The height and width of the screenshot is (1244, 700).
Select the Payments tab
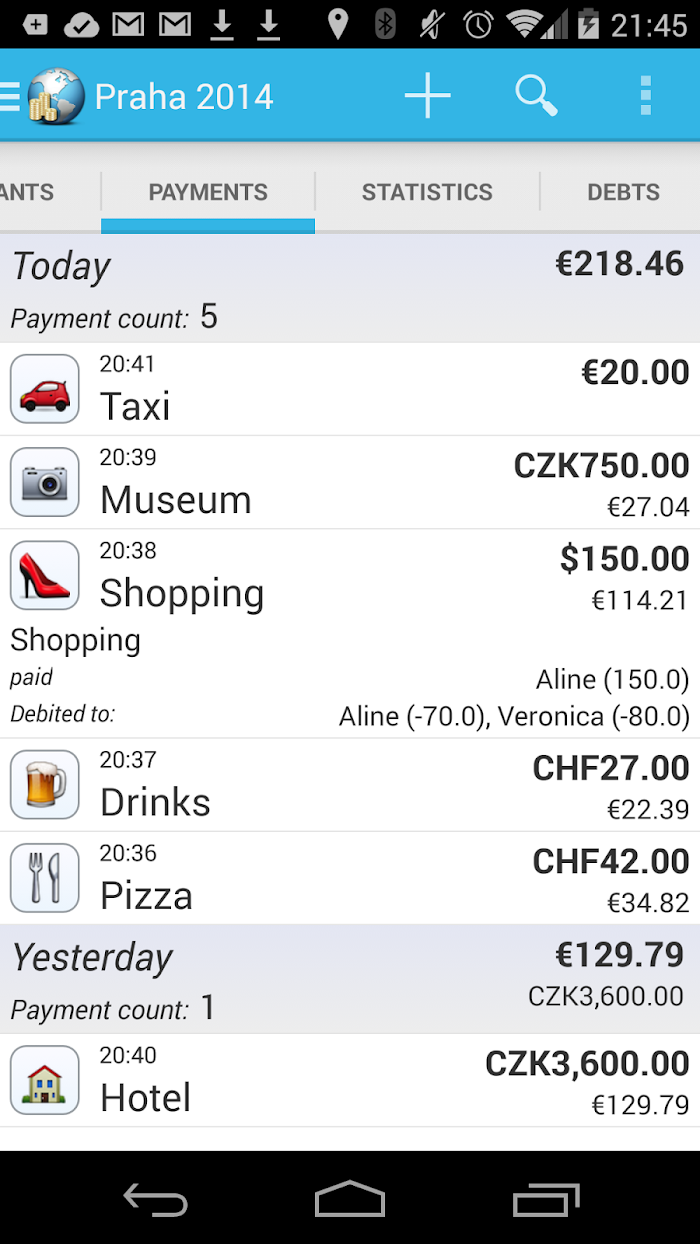pos(208,192)
